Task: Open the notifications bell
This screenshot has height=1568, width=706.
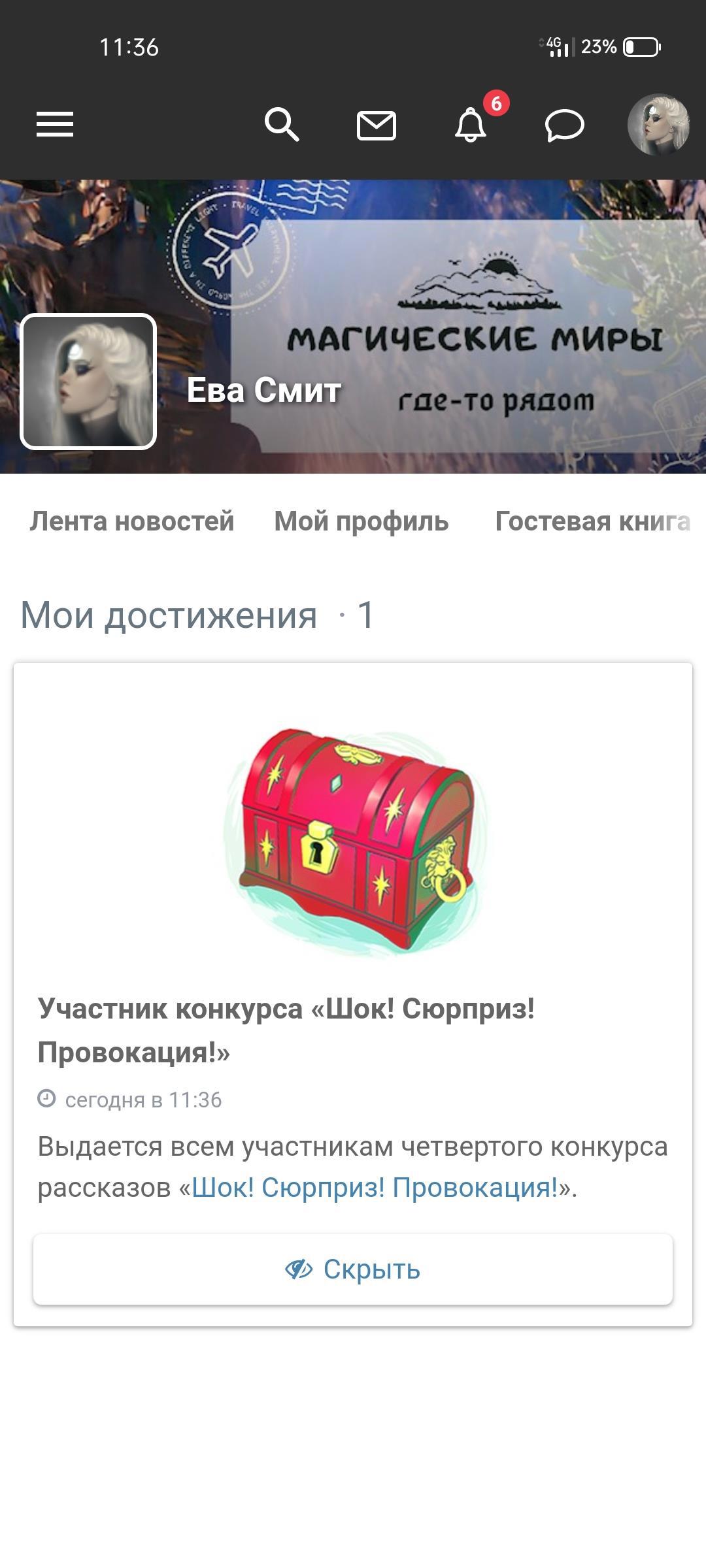Action: [x=471, y=124]
